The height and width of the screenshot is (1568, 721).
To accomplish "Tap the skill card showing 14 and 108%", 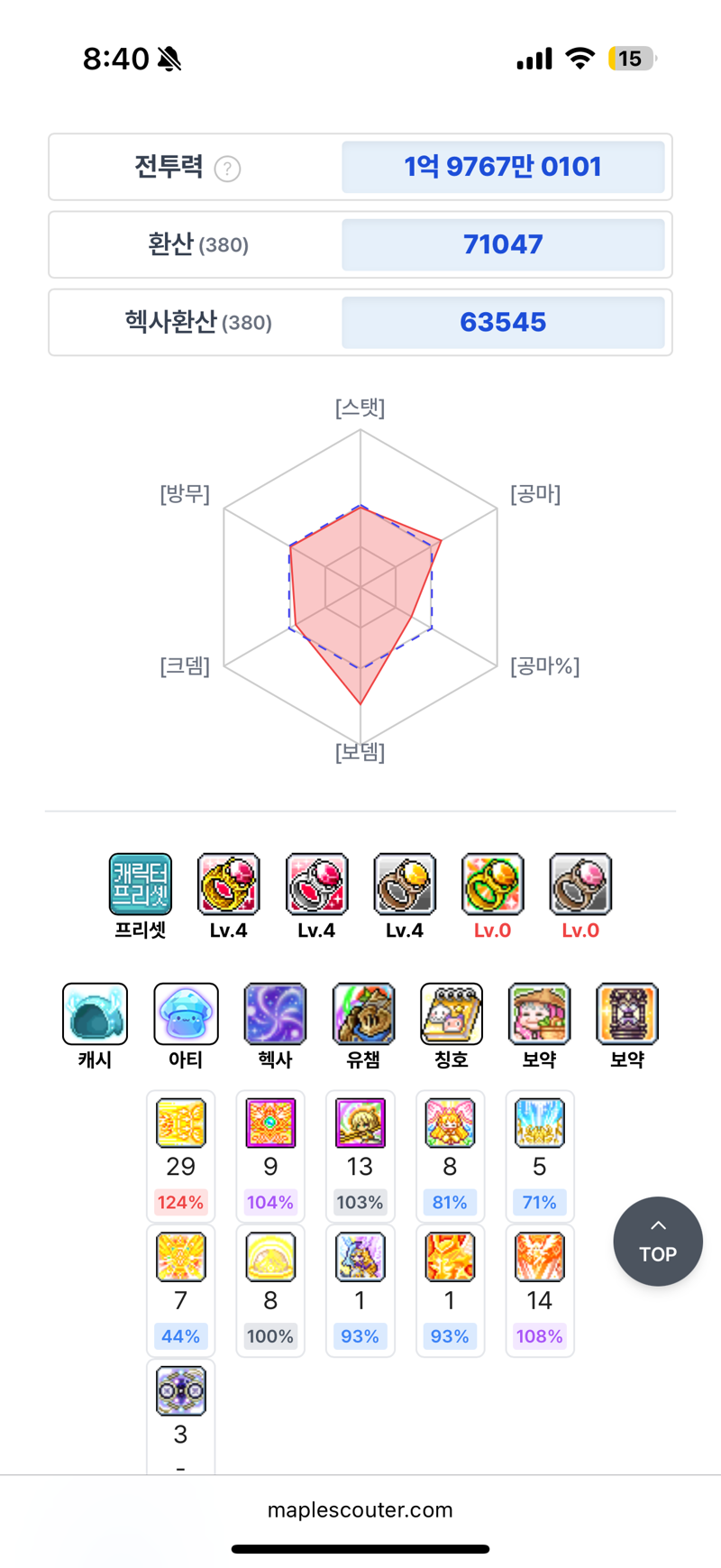I will coord(540,1290).
